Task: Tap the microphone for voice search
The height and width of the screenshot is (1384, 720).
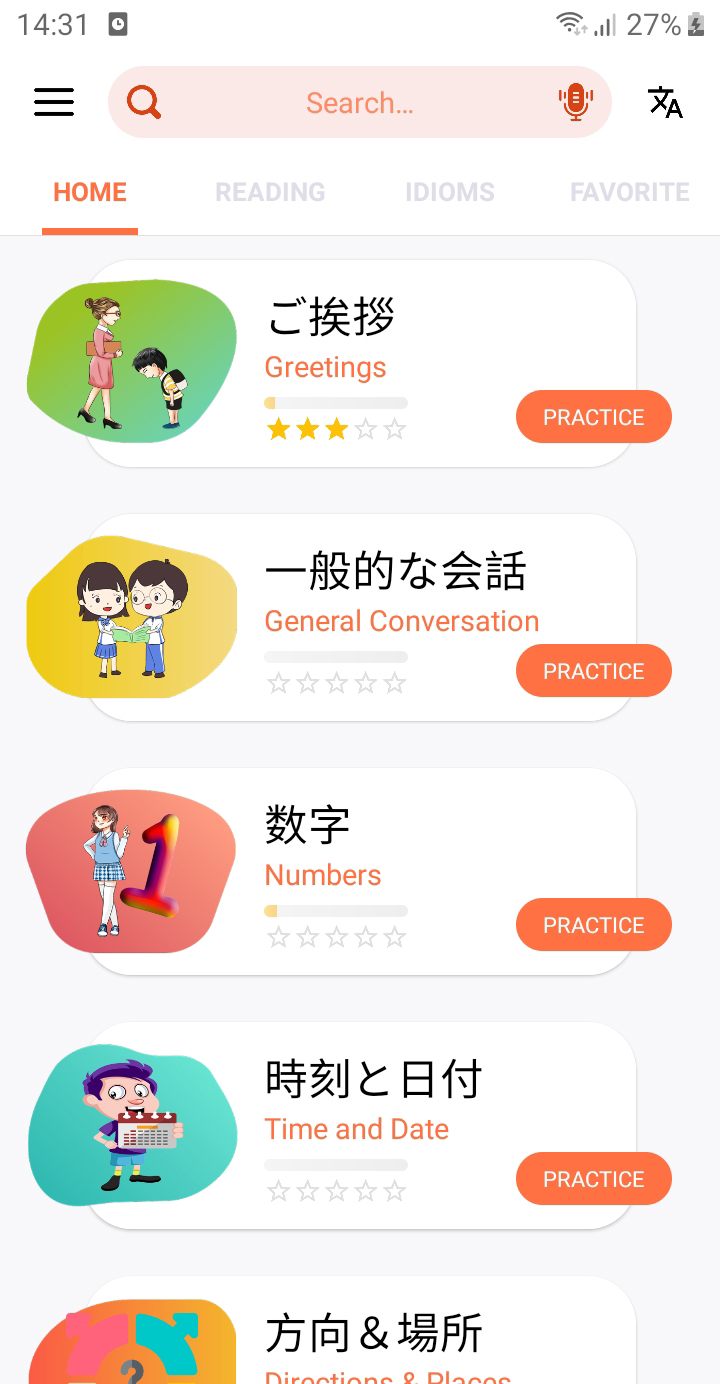Action: (575, 102)
